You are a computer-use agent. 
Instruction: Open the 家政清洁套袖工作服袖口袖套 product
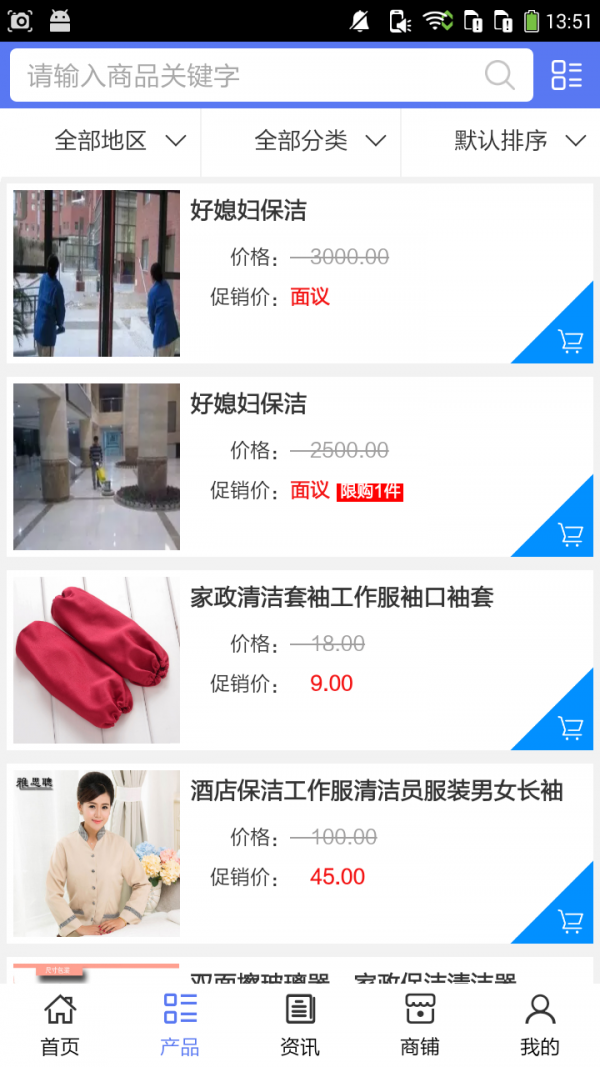[342, 598]
